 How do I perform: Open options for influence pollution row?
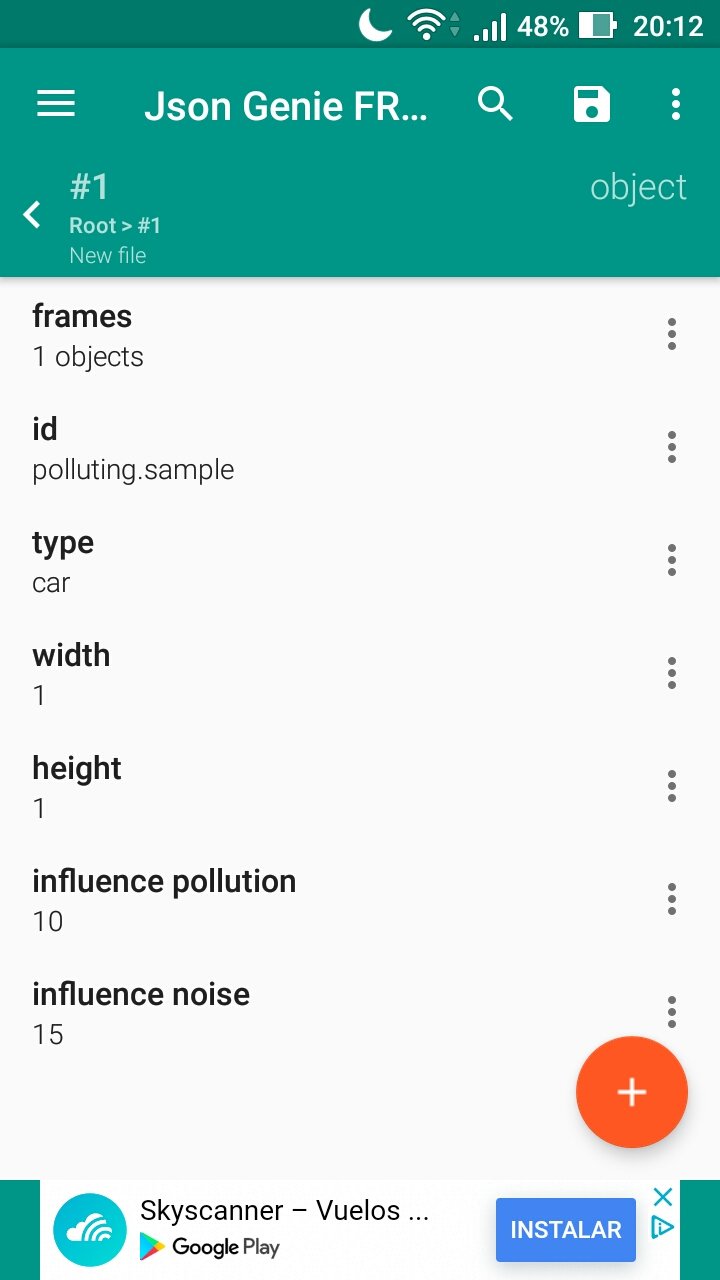672,899
